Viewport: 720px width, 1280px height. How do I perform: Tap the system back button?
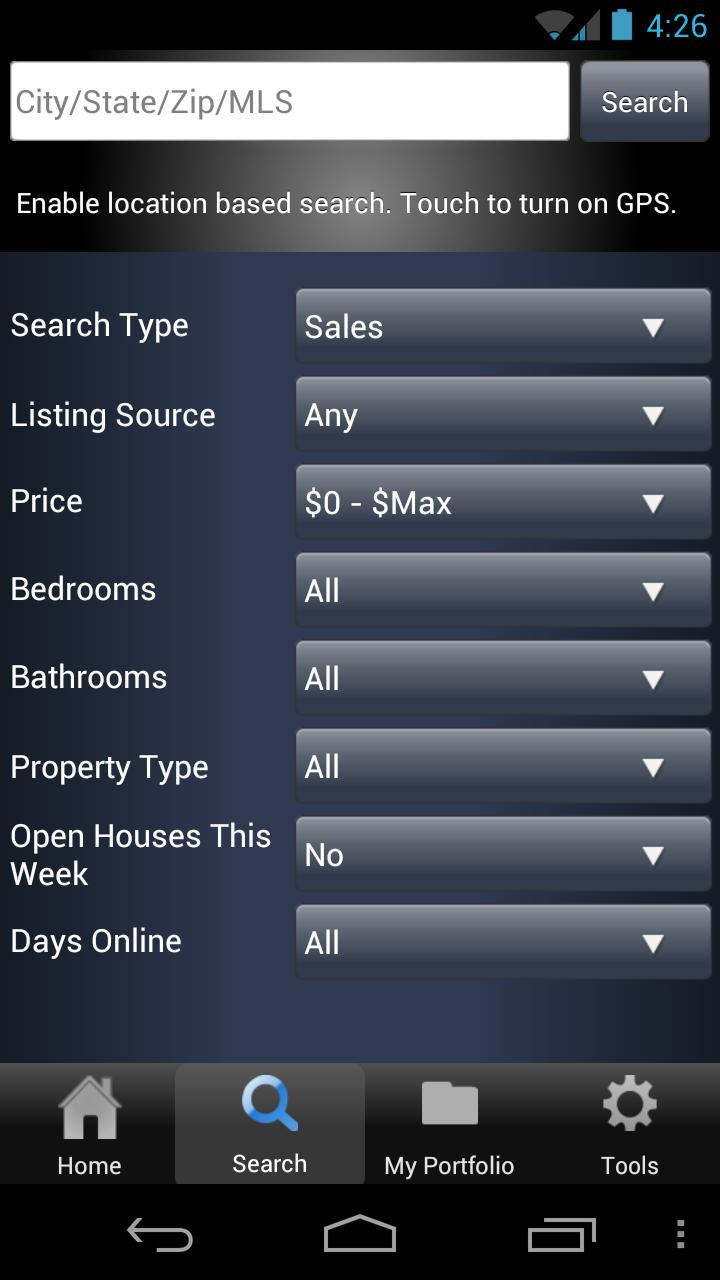coord(160,1235)
